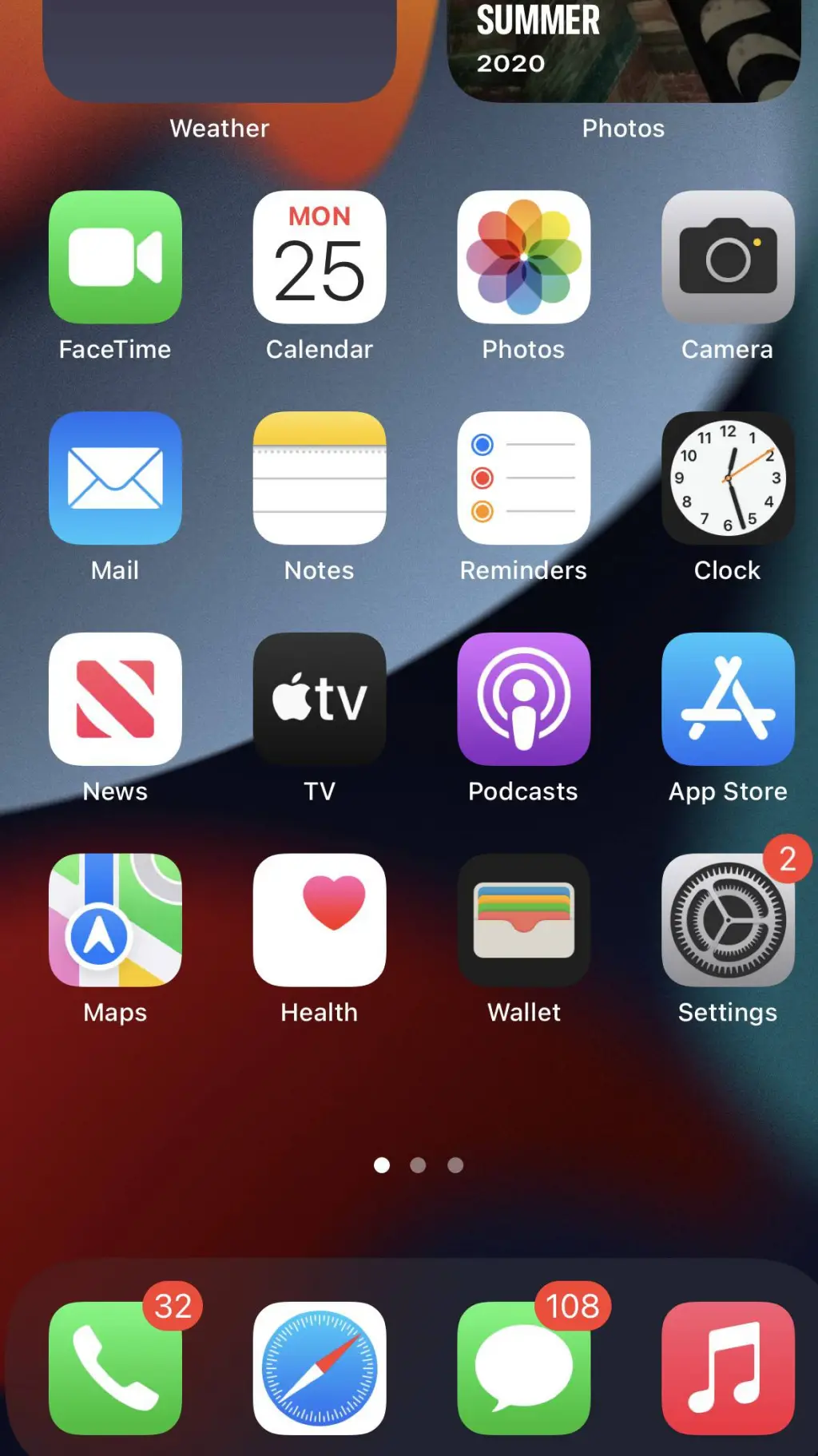Screen dimensions: 818x1456
Task: Read articles in Apple News
Action: (115, 699)
